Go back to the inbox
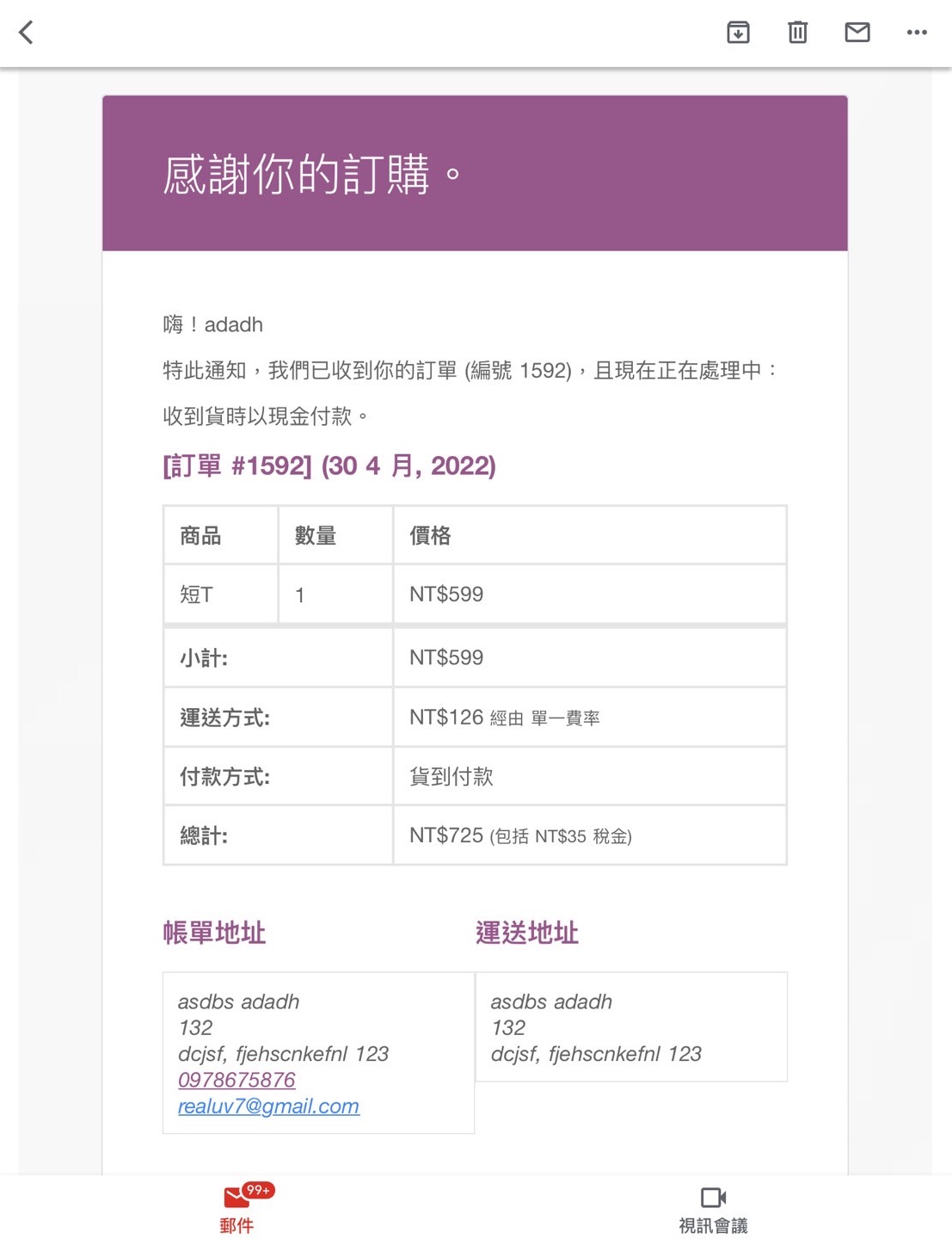Screen dimensions: 952x1245 (x=27, y=33)
